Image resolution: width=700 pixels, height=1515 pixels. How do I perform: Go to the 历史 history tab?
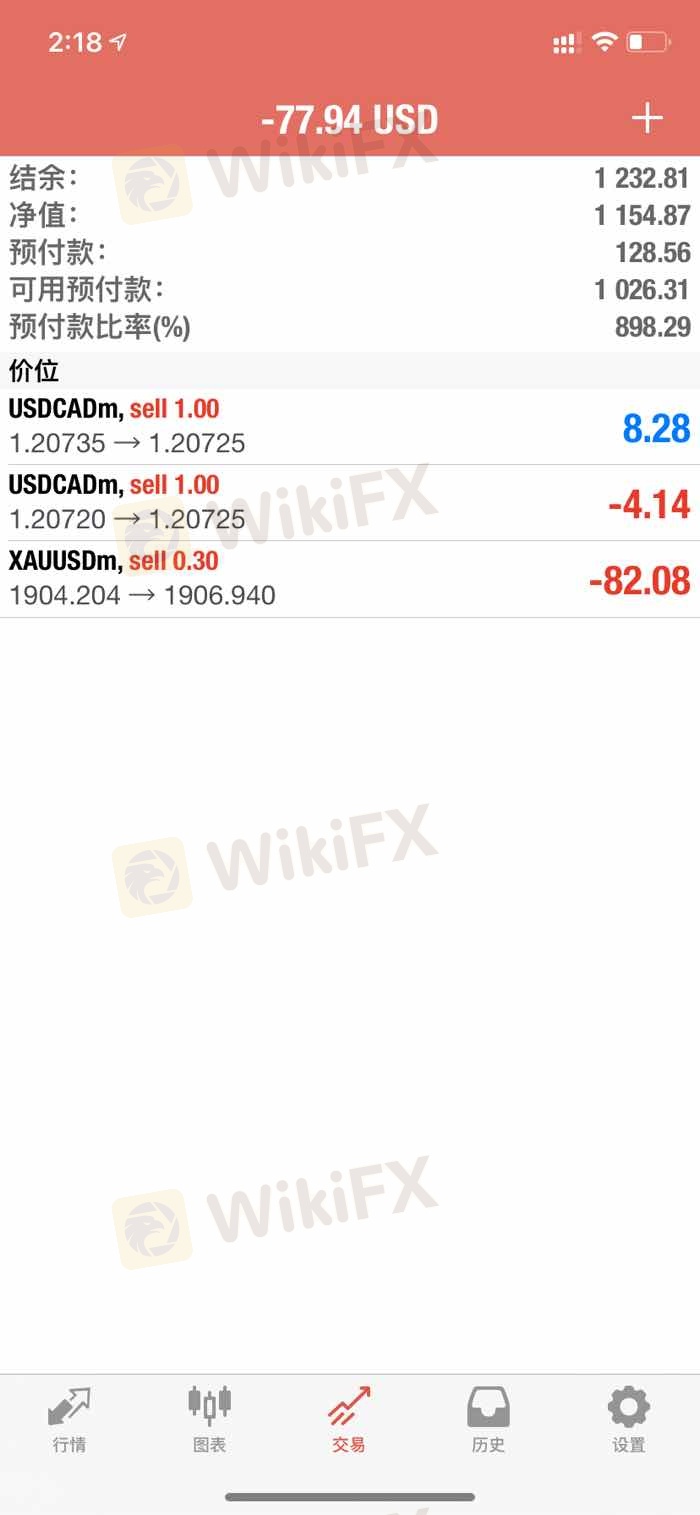click(489, 1419)
